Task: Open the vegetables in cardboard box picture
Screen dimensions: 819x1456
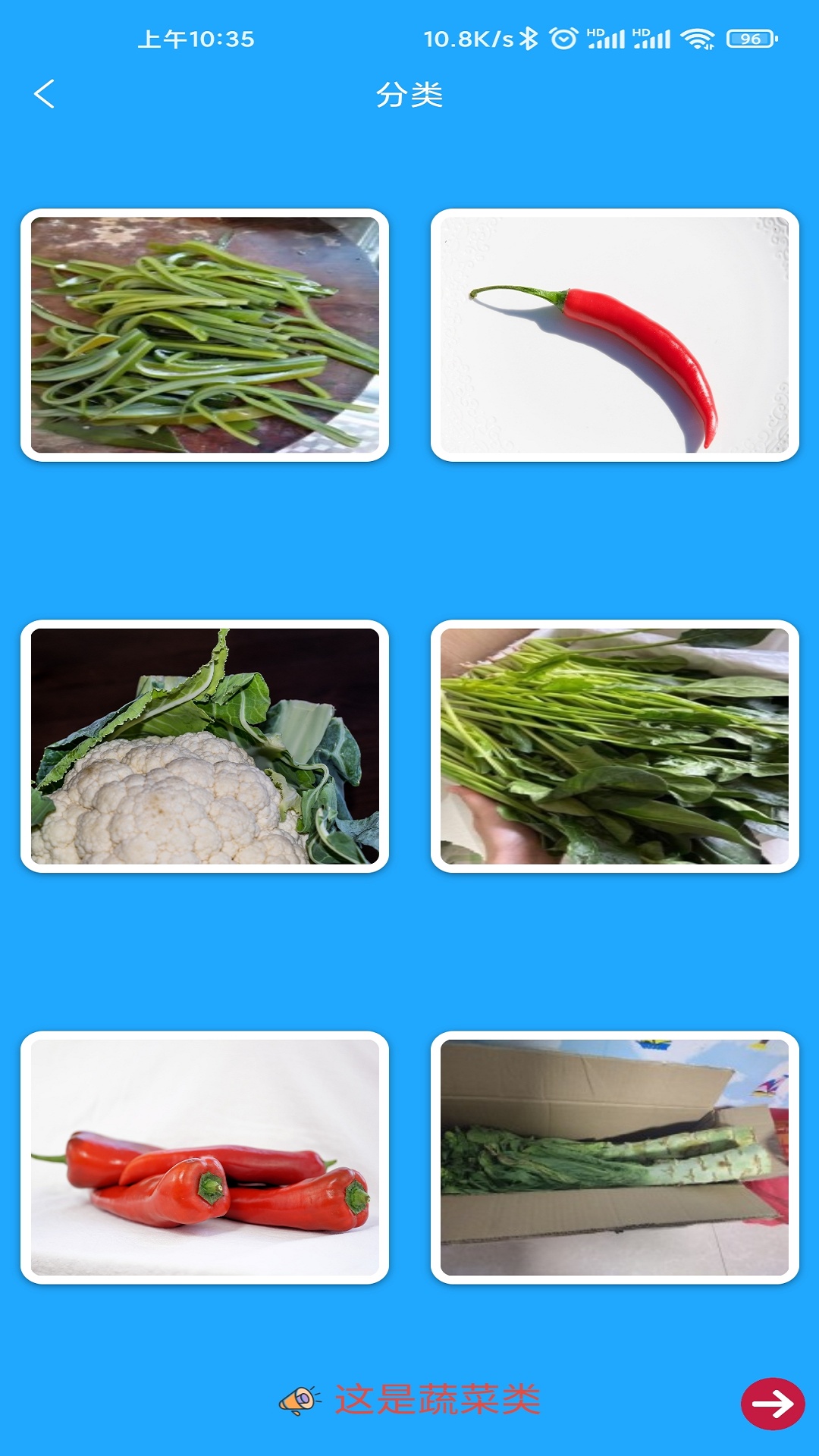Action: (614, 1157)
